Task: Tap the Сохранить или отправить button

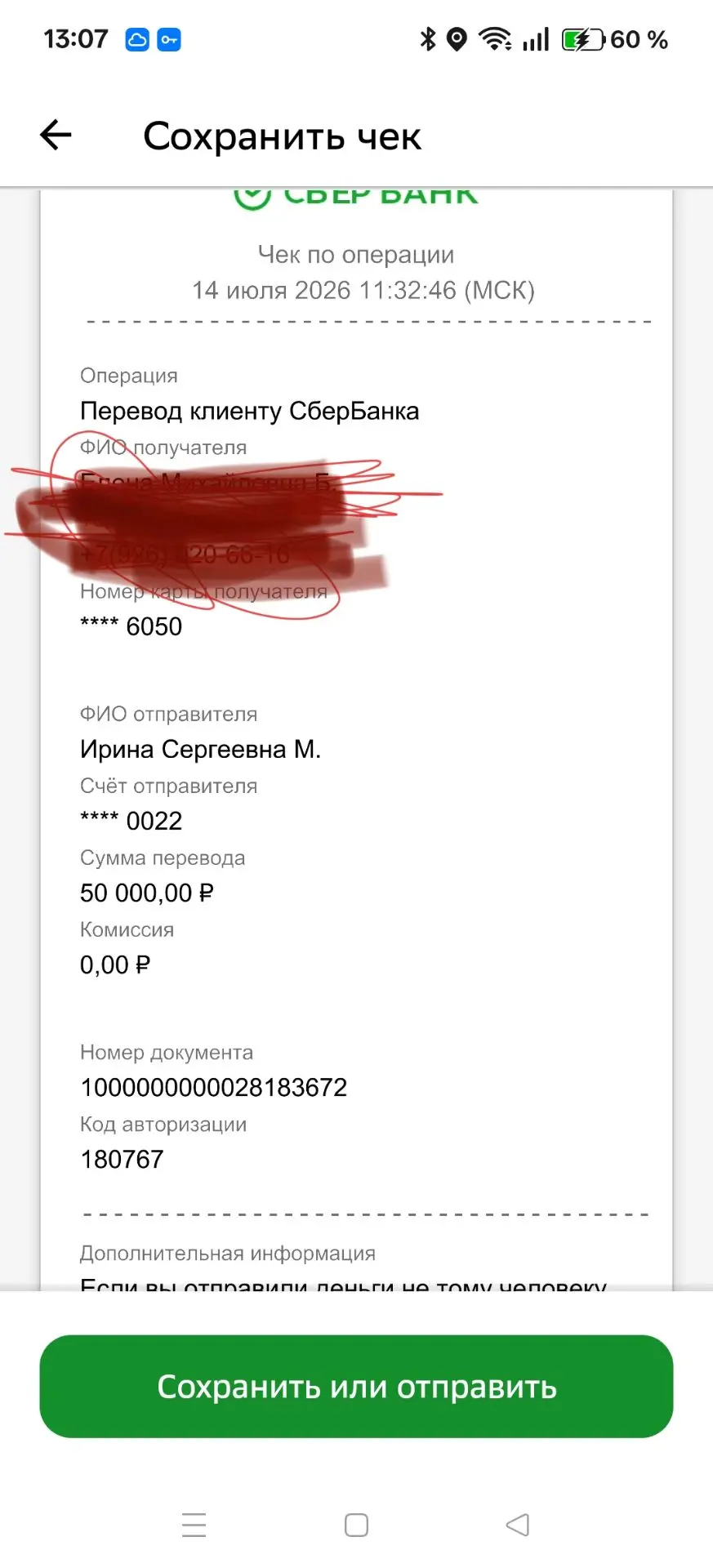Action: click(x=356, y=1386)
